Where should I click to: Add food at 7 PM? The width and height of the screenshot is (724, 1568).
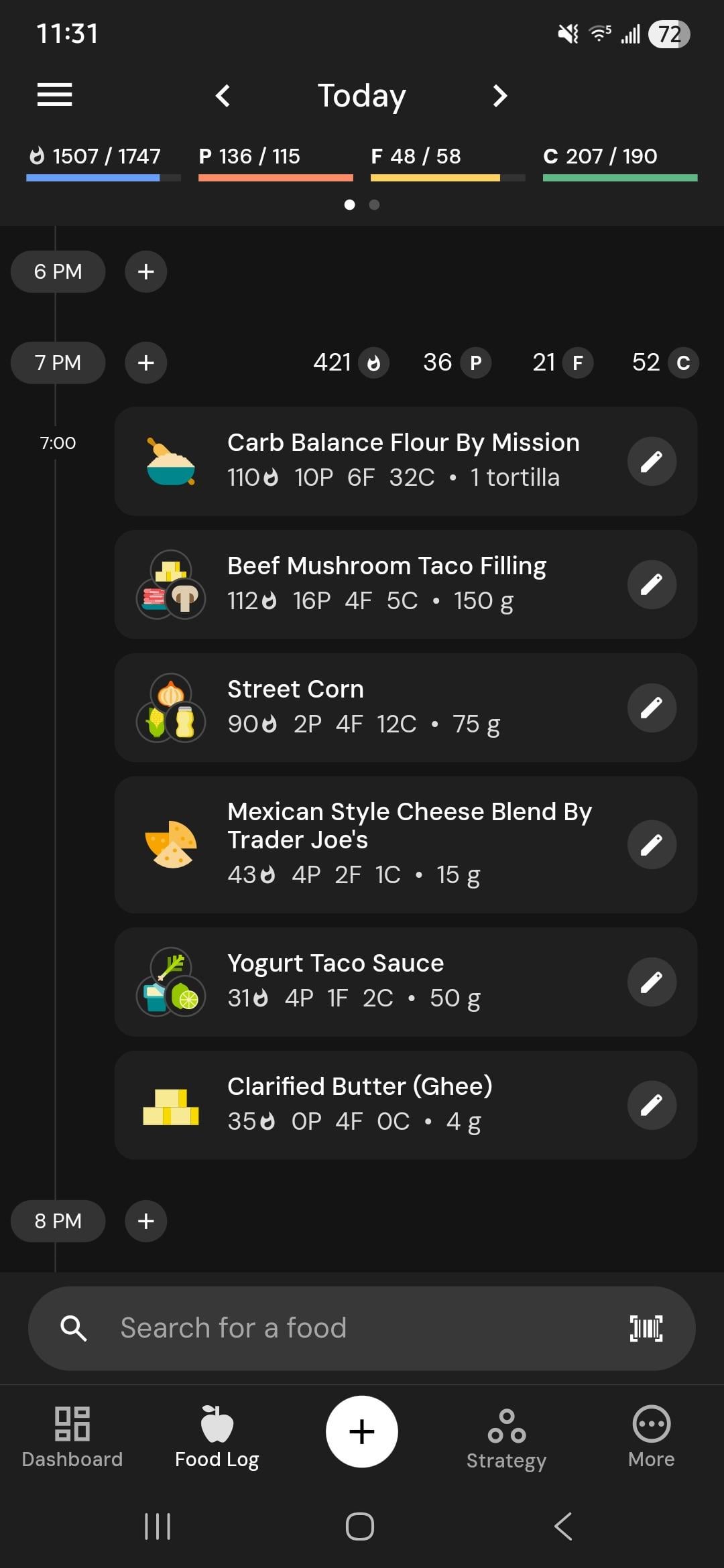(x=145, y=363)
